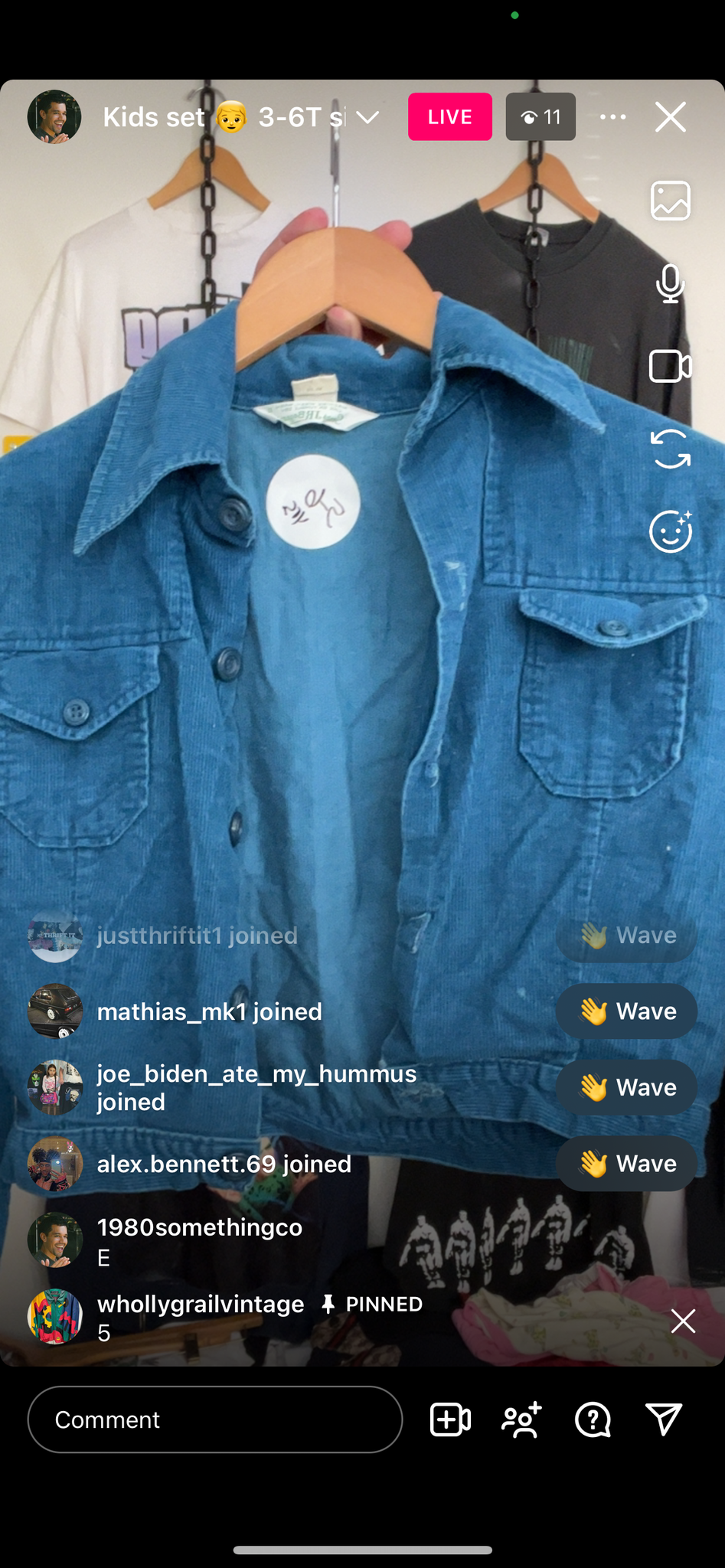Flip the camera view
Viewport: 725px width, 1568px height.
pyautogui.click(x=671, y=449)
